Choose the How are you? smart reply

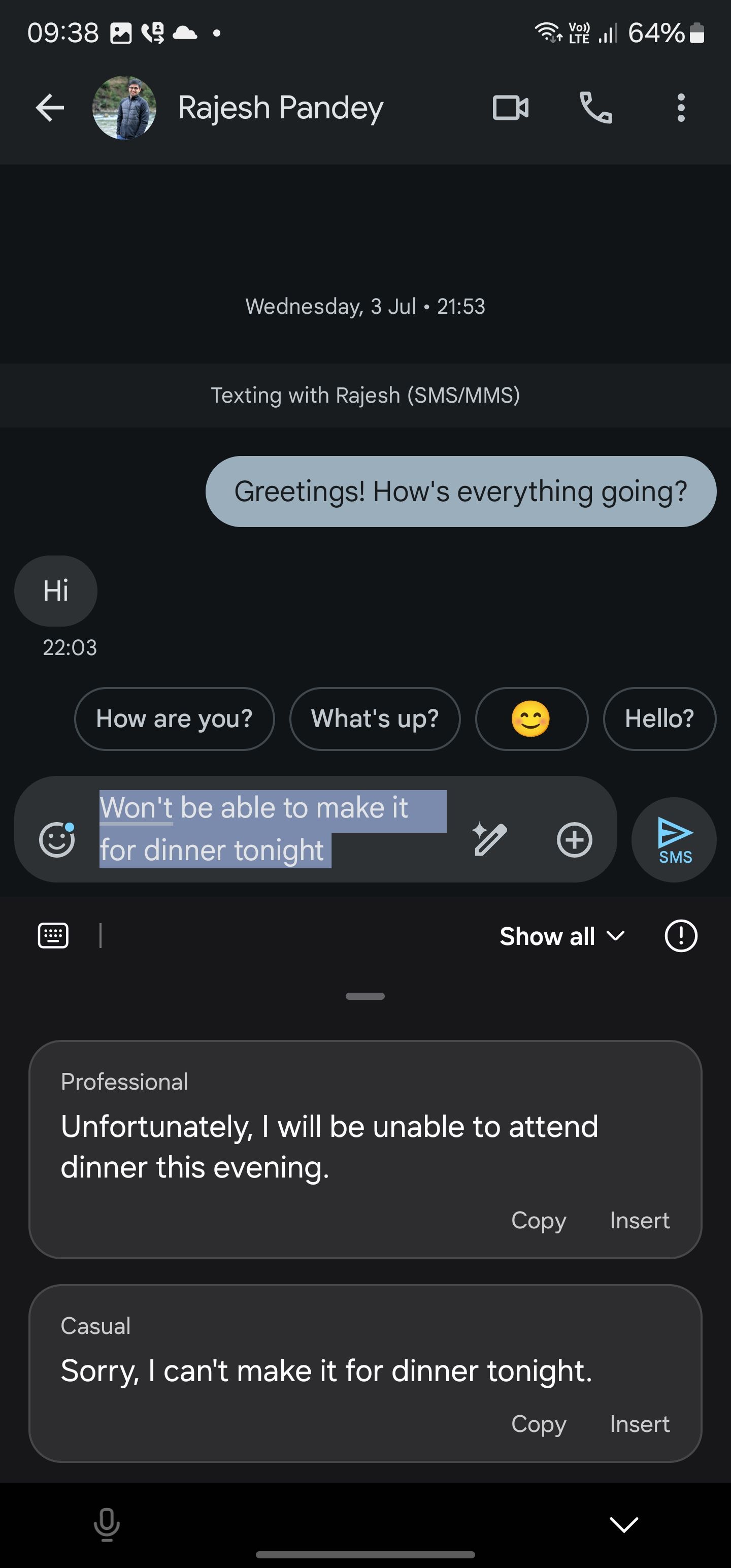pos(174,719)
